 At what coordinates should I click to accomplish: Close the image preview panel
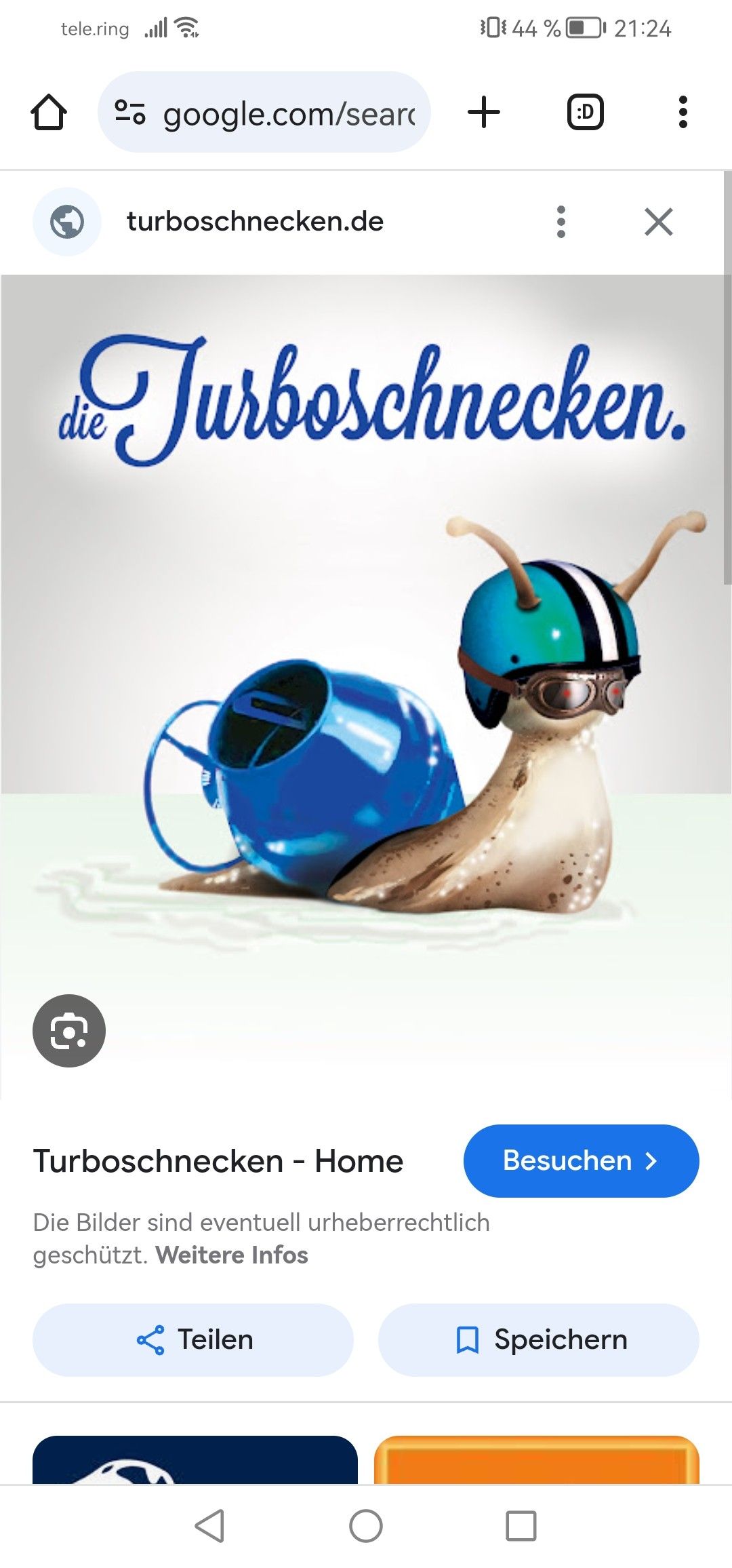[658, 222]
